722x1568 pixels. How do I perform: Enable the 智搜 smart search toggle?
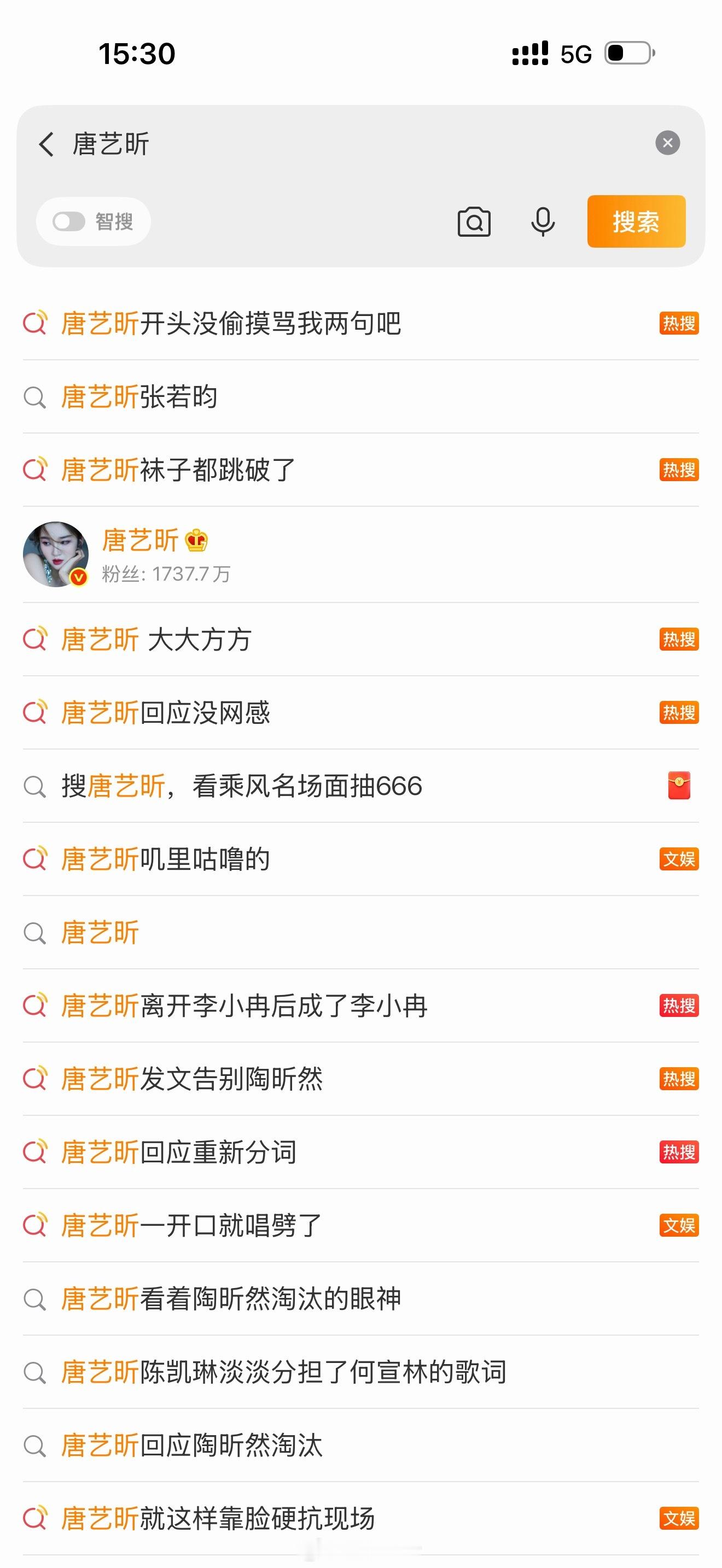tap(71, 221)
